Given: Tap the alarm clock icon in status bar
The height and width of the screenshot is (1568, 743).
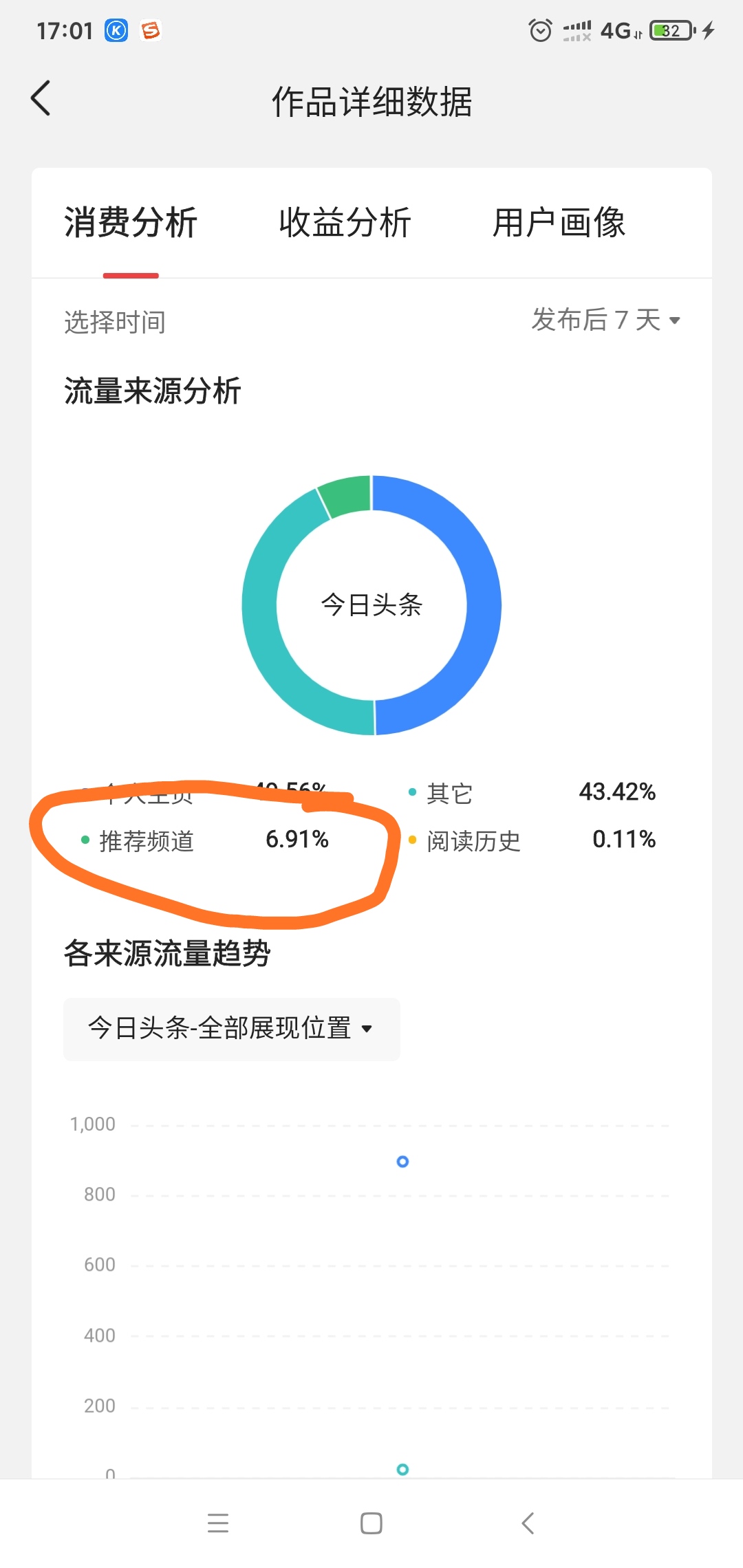Looking at the screenshot, I should [541, 30].
